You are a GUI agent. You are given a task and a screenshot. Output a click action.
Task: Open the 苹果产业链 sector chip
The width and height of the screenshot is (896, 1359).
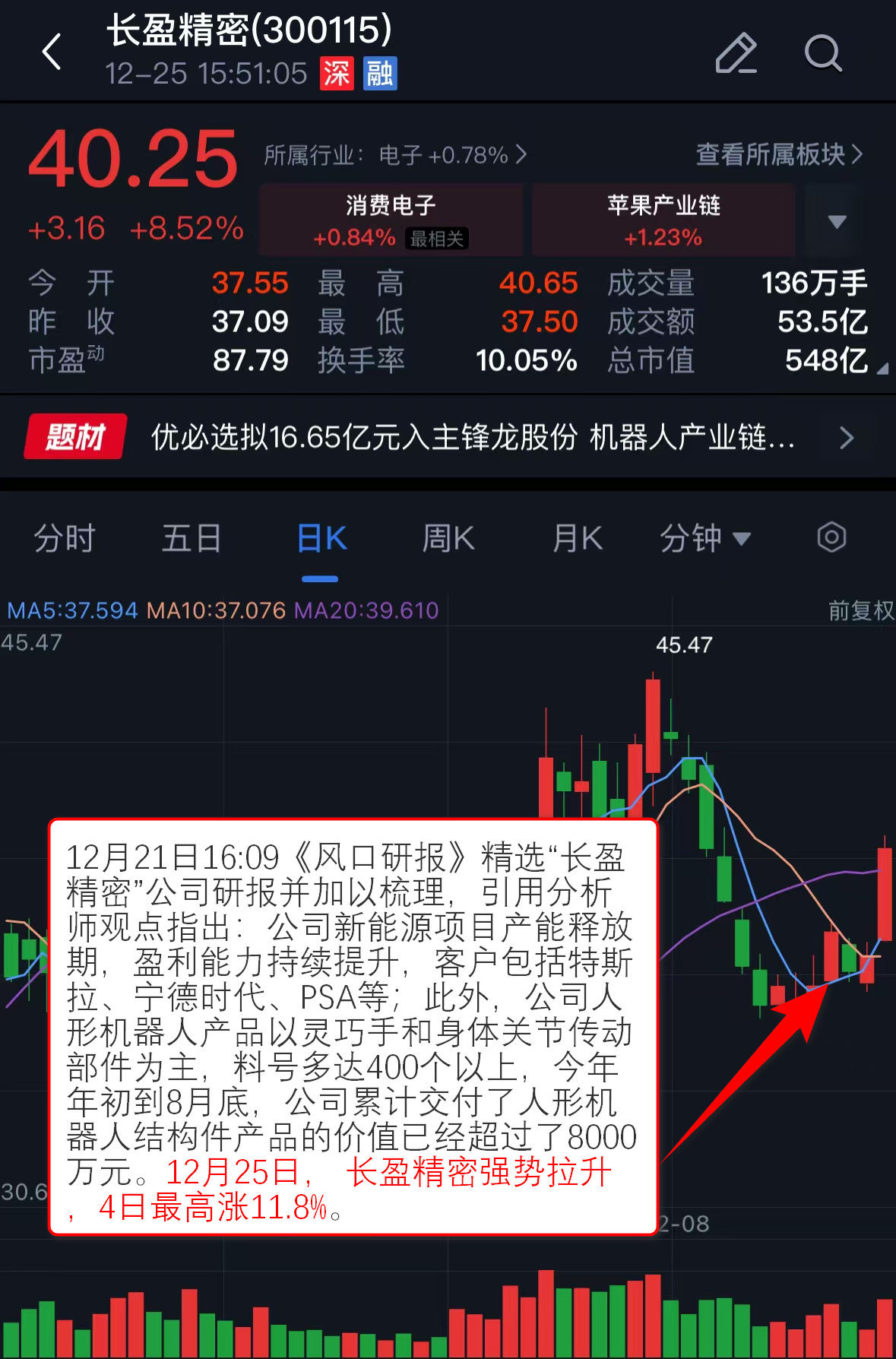coord(663,220)
